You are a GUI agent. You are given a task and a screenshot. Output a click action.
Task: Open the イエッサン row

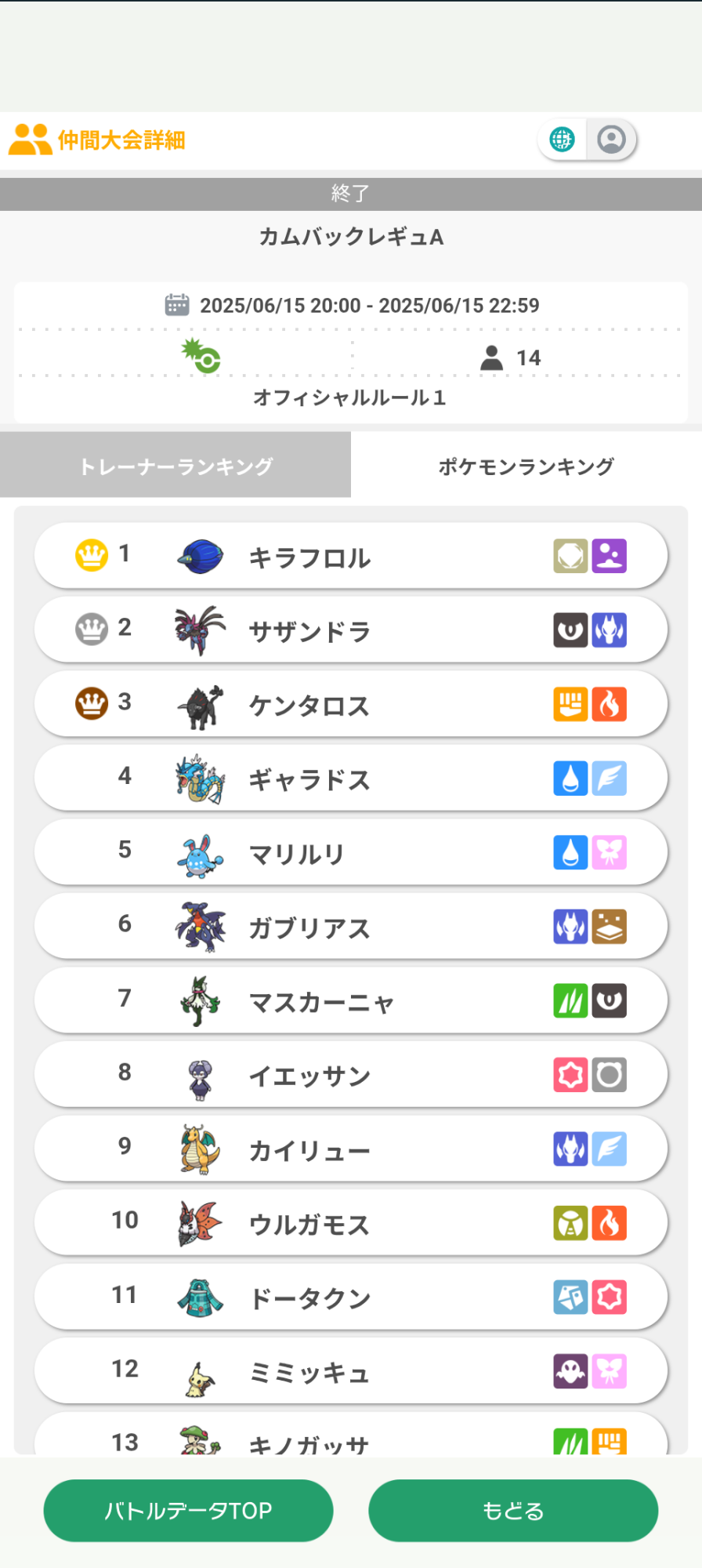[351, 1074]
